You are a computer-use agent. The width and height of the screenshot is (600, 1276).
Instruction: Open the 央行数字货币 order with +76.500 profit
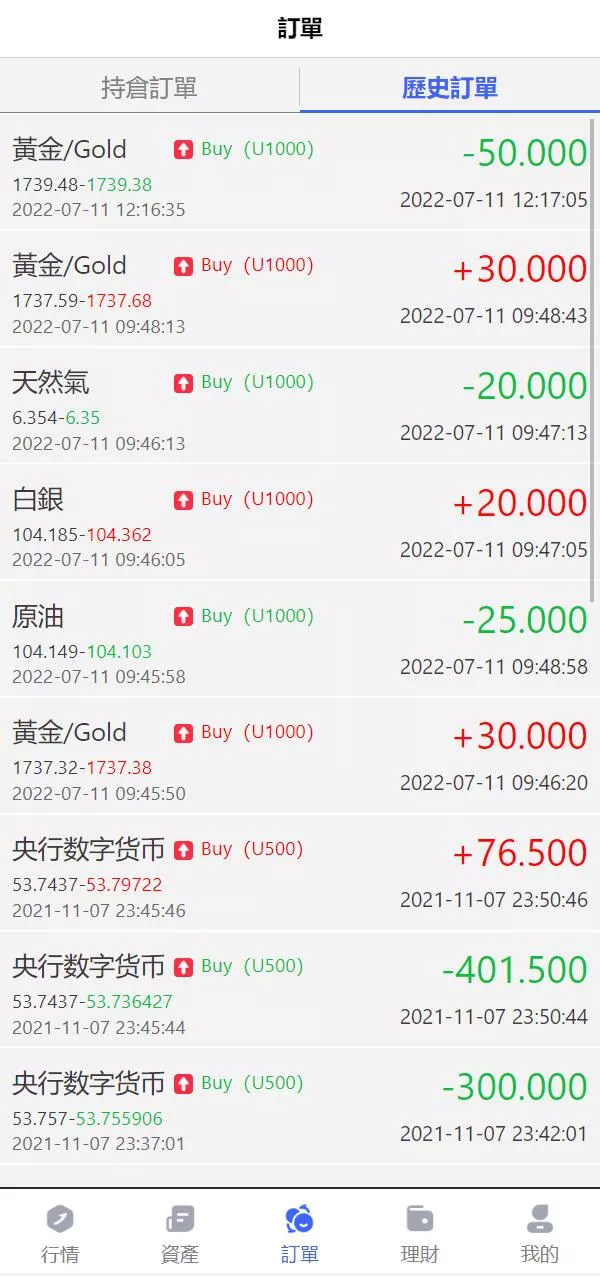click(300, 873)
